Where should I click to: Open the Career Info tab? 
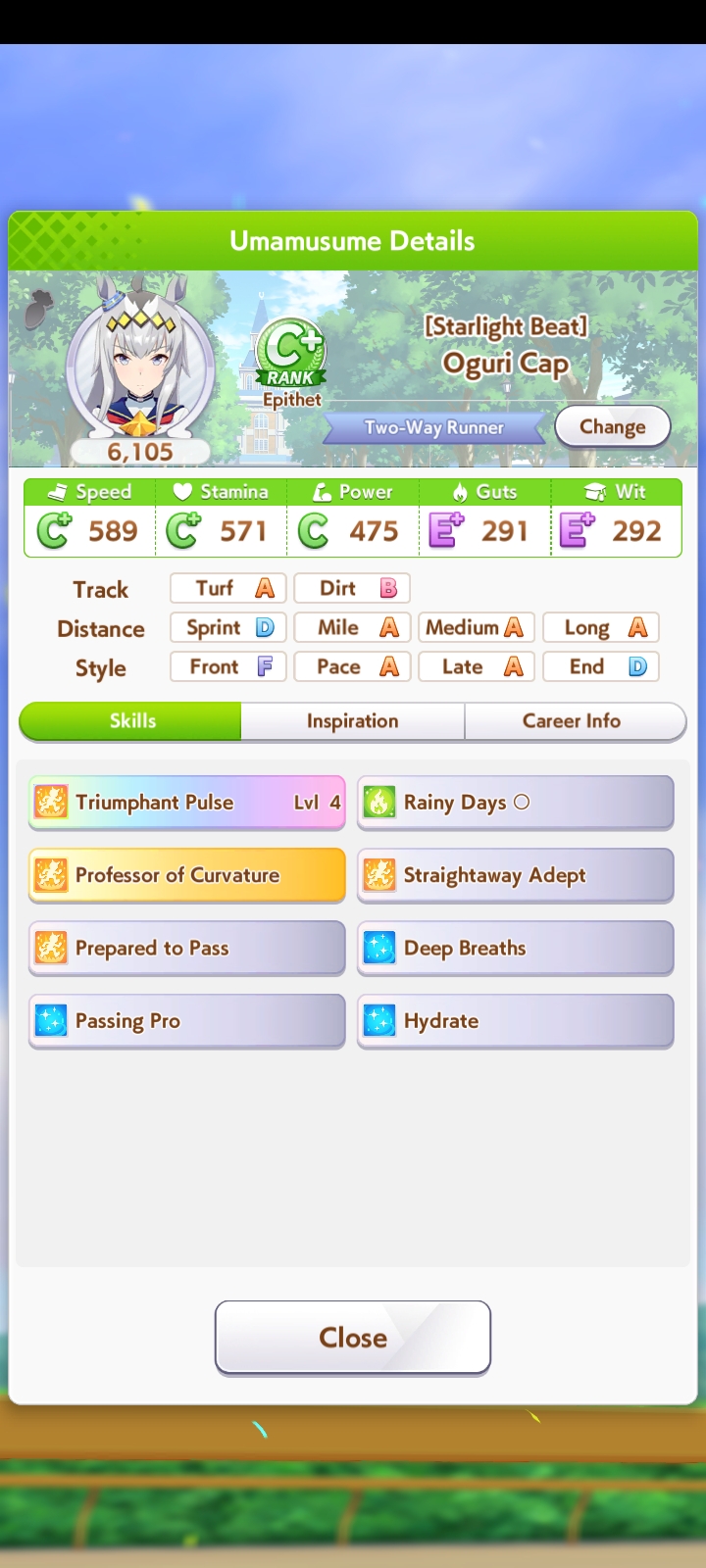pyautogui.click(x=573, y=721)
